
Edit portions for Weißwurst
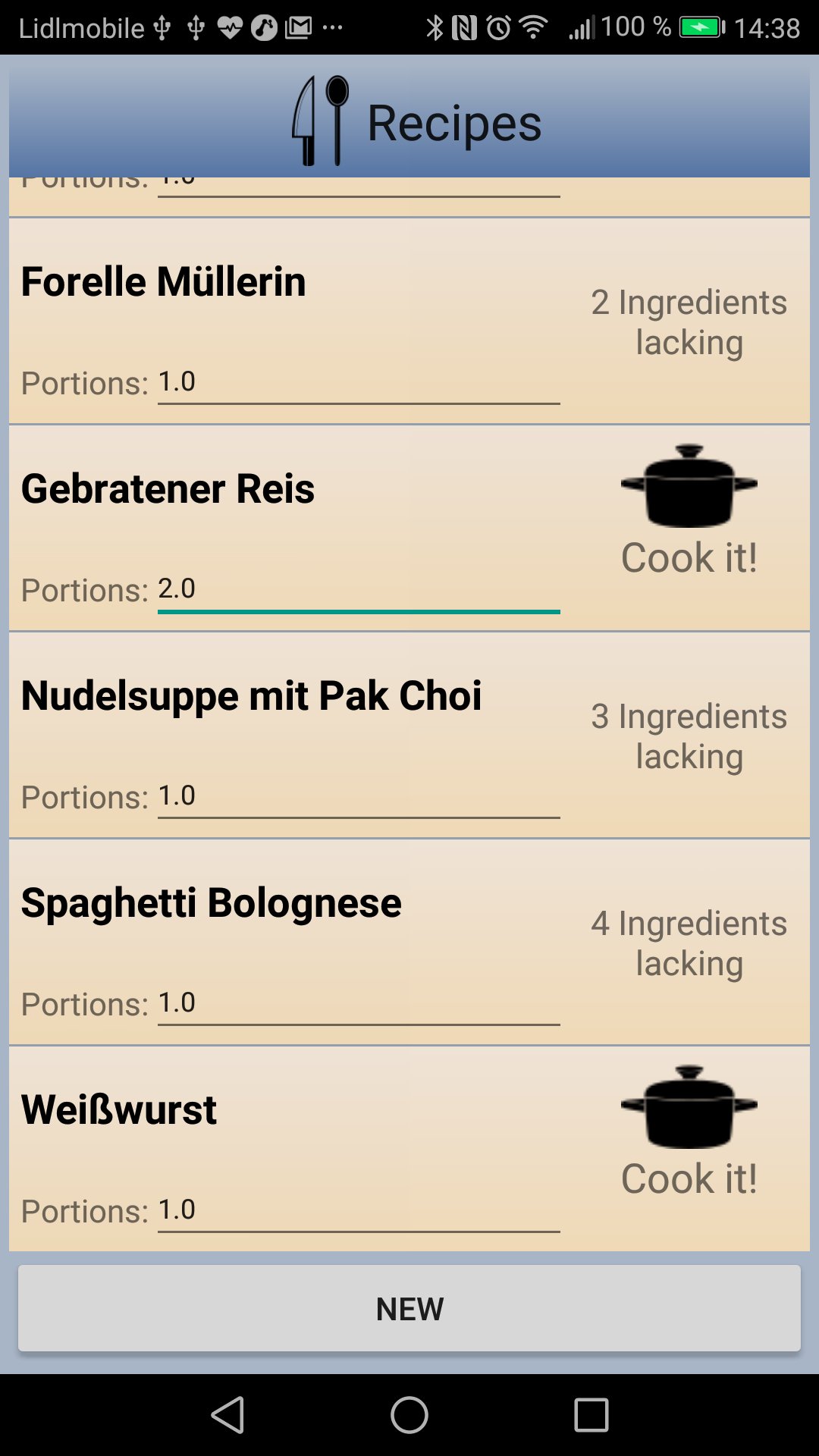click(358, 1210)
